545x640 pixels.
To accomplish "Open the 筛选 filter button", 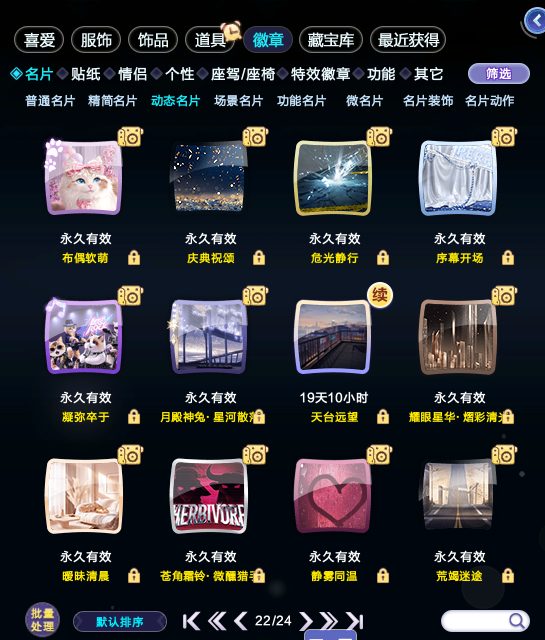I will click(498, 74).
